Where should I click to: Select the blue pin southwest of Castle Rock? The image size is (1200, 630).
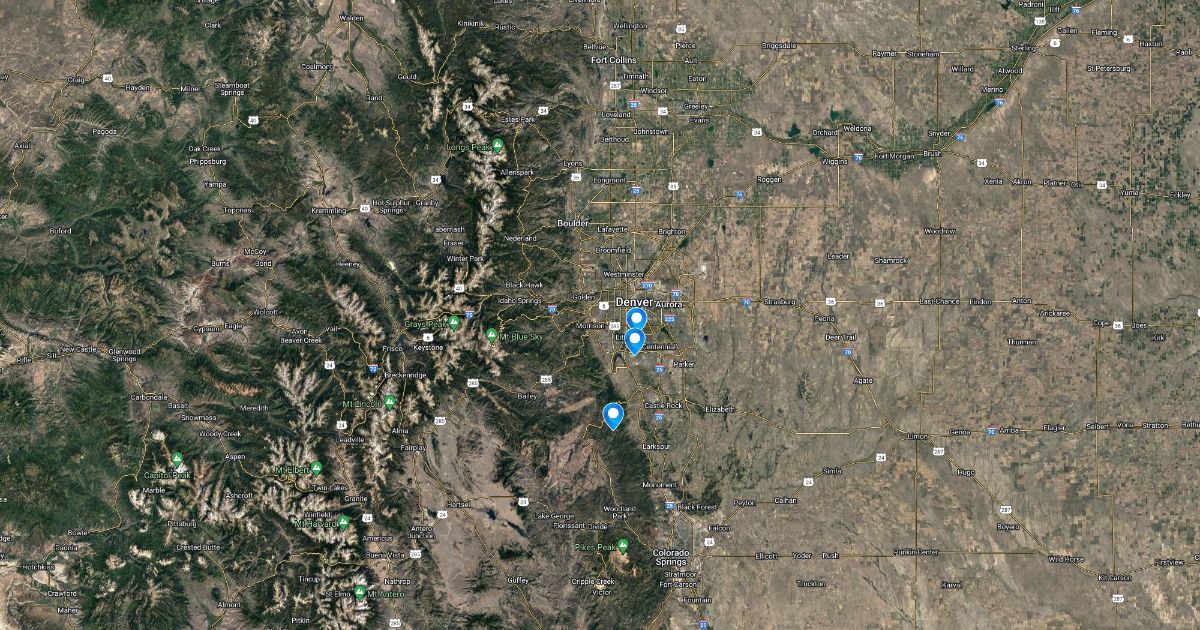pyautogui.click(x=613, y=415)
